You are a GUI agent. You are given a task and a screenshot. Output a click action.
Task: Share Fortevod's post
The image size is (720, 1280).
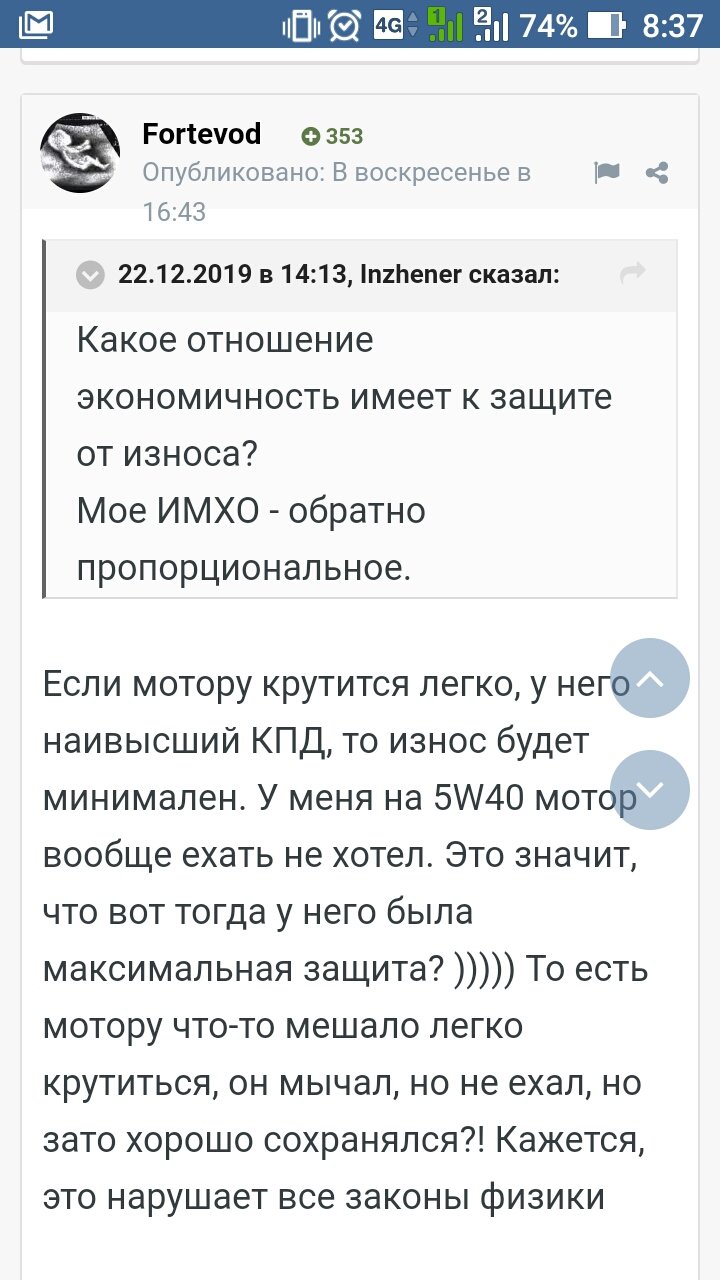click(x=657, y=172)
